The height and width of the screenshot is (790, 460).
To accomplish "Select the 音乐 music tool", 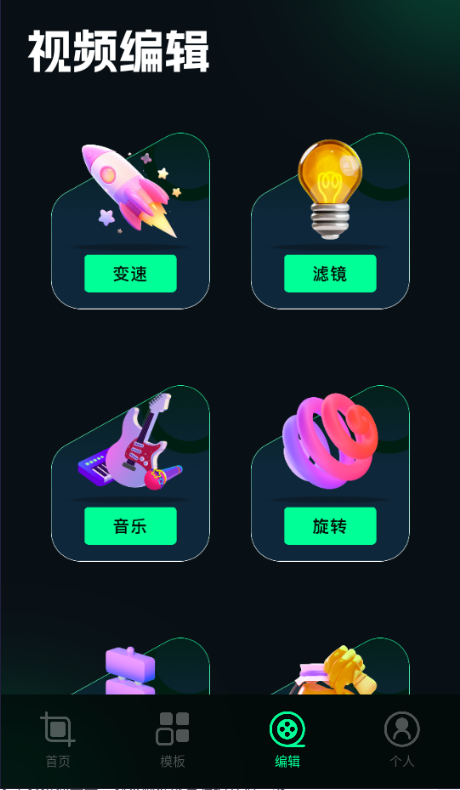I will point(130,526).
